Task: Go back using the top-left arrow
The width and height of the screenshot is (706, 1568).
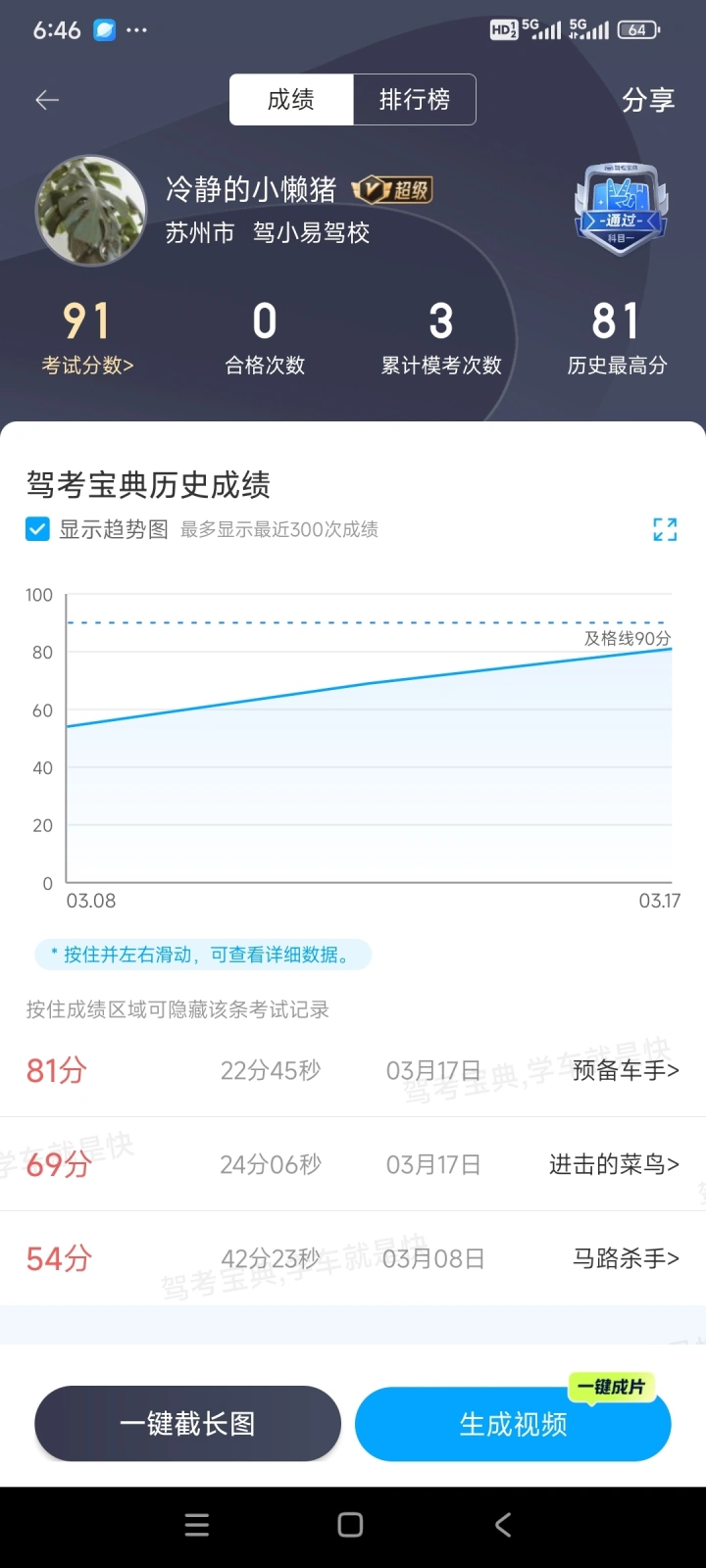Action: click(47, 100)
